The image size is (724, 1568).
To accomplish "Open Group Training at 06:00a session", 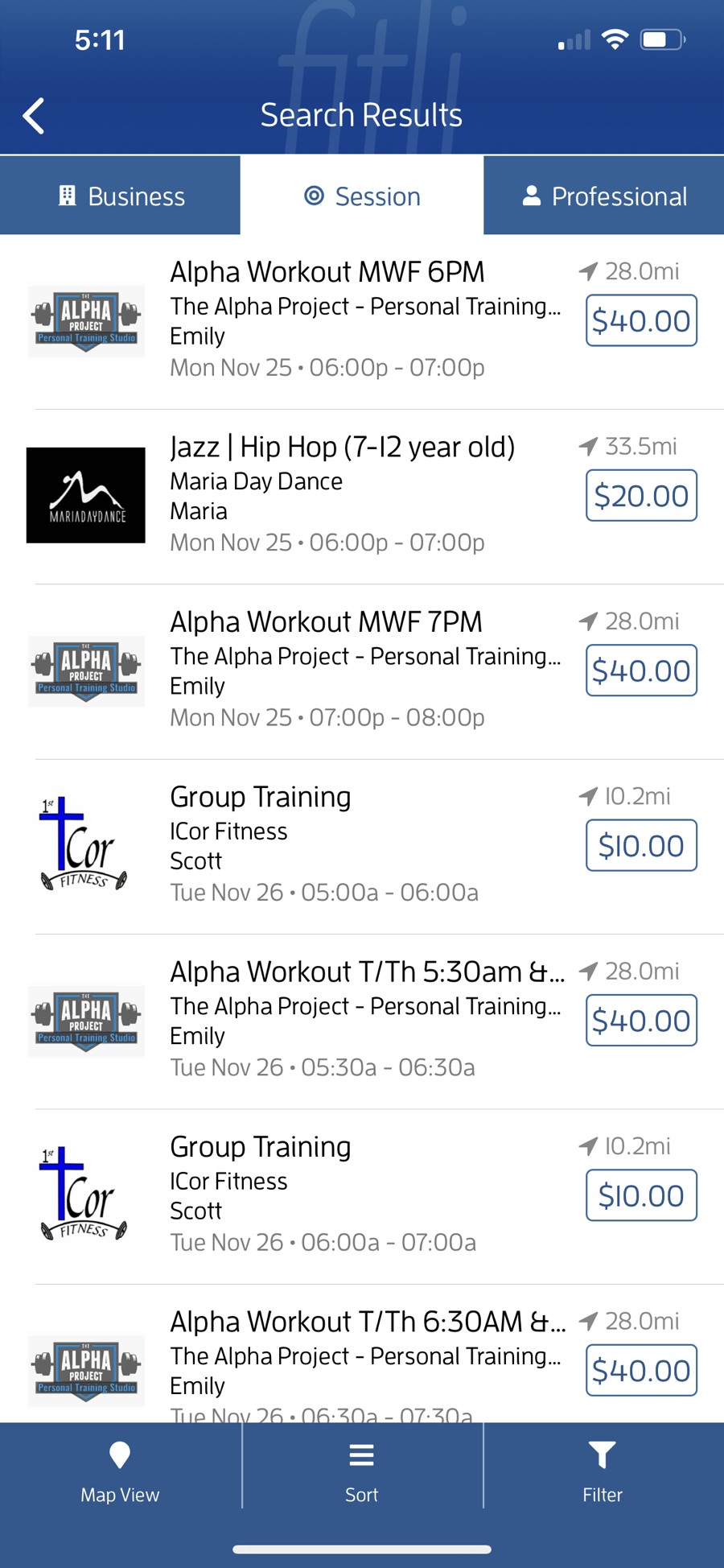I will point(362,1197).
